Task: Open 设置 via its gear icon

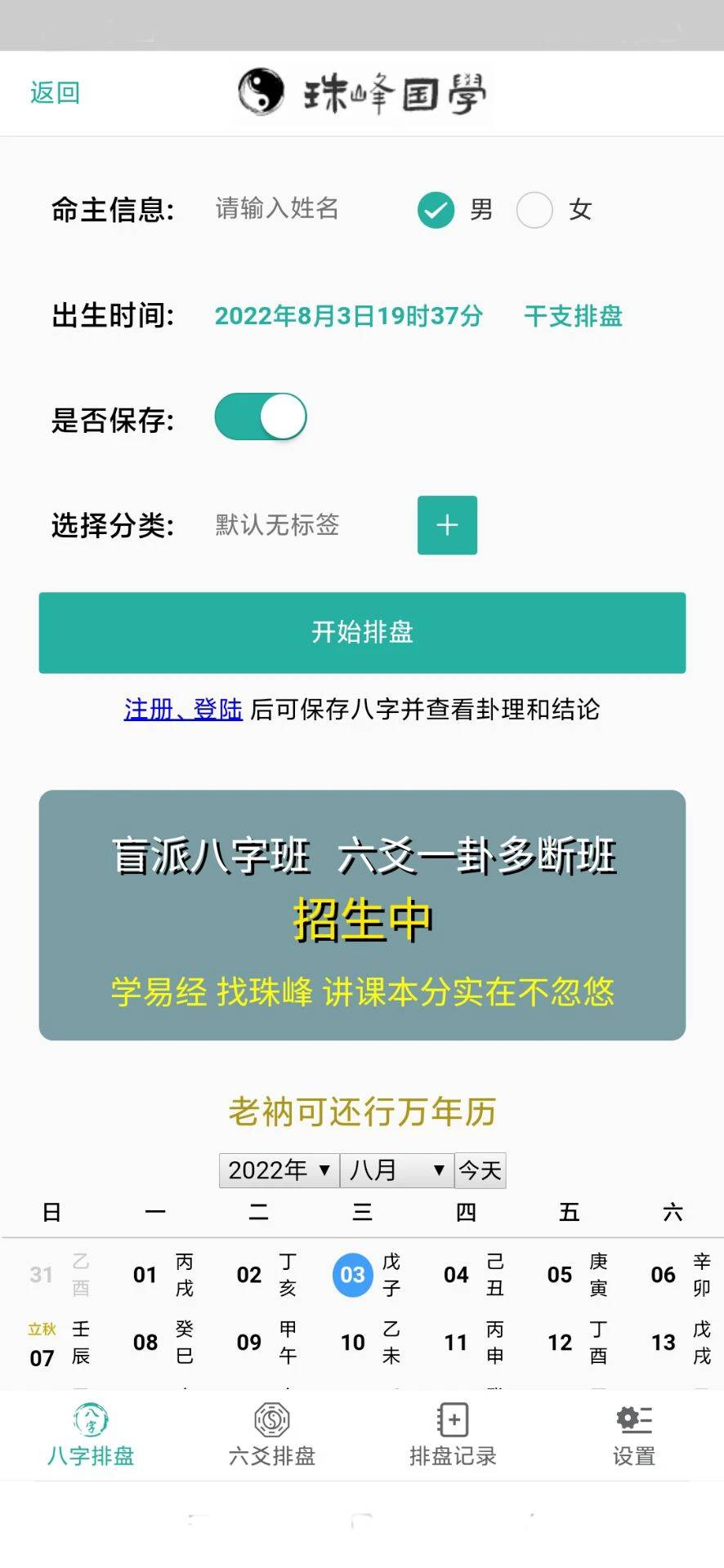Action: tap(634, 1419)
